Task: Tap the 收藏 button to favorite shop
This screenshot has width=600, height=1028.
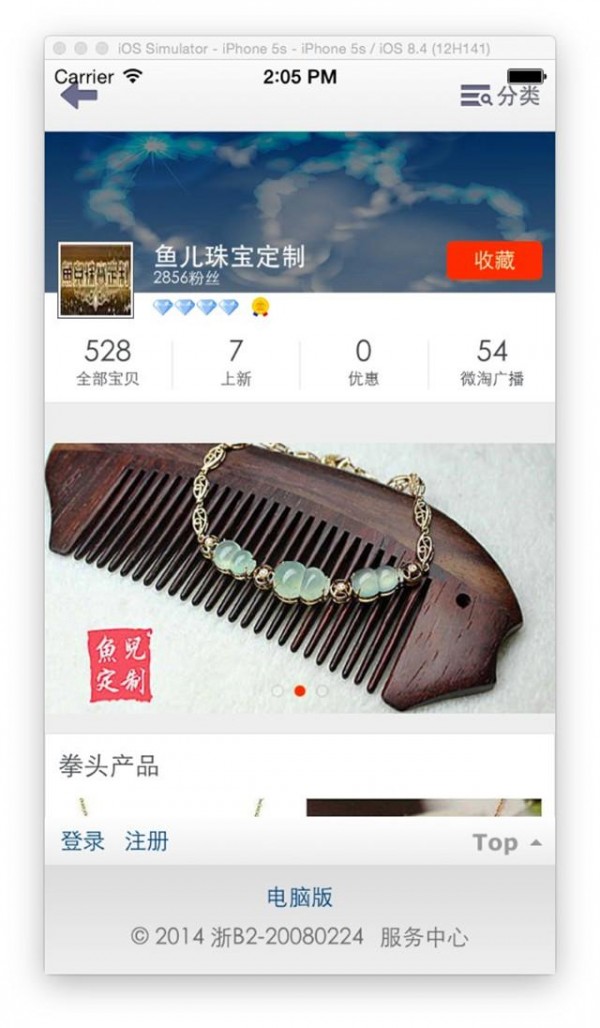Action: pos(494,260)
